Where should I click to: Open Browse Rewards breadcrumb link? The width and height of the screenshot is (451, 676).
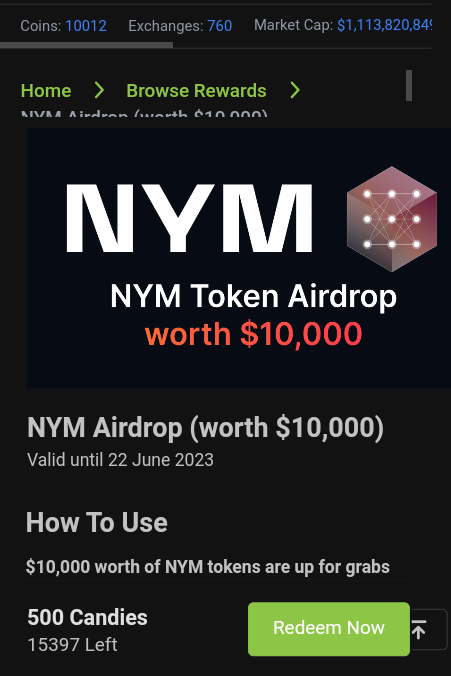196,91
